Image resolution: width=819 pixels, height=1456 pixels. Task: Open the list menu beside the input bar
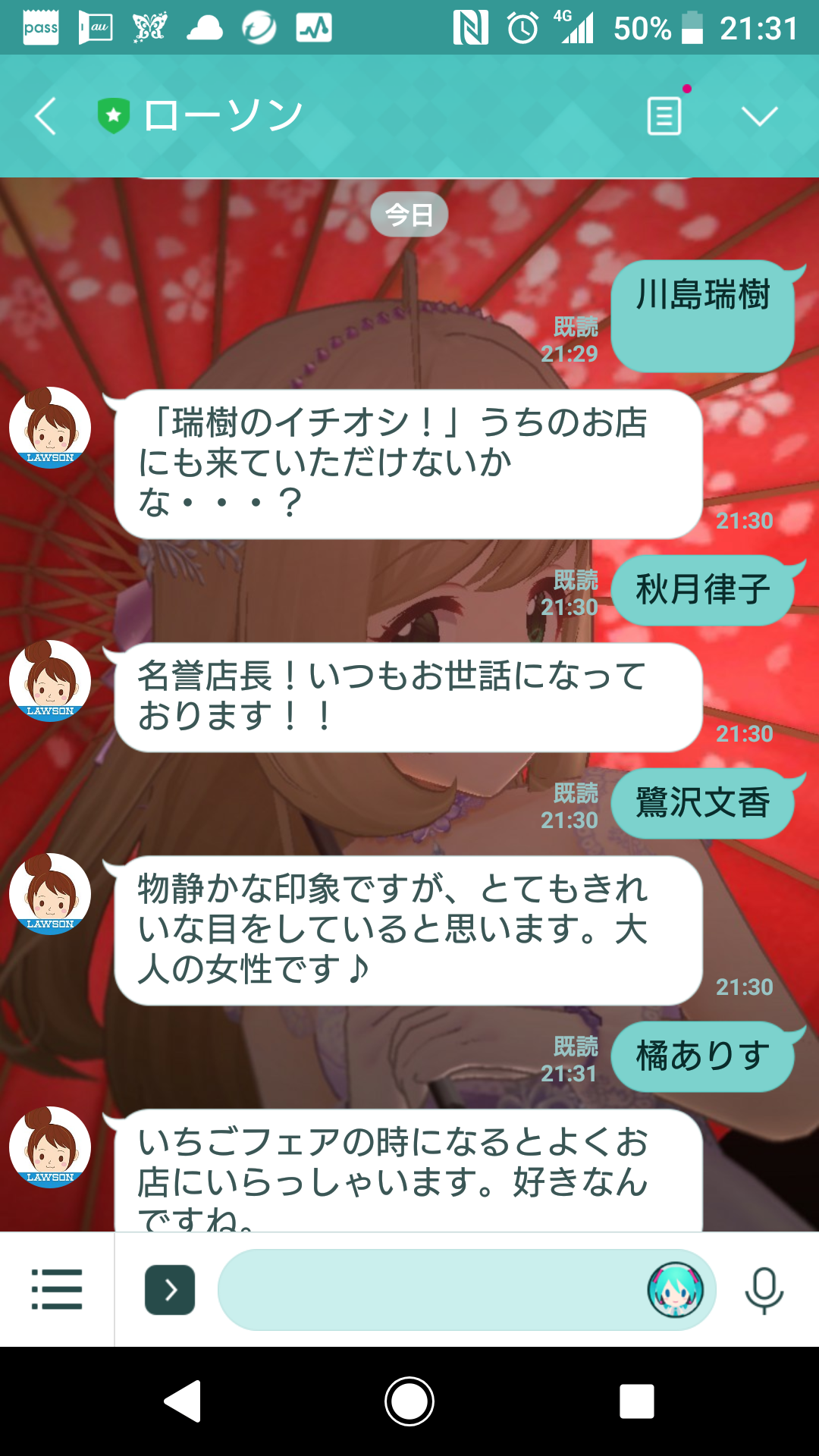57,1289
